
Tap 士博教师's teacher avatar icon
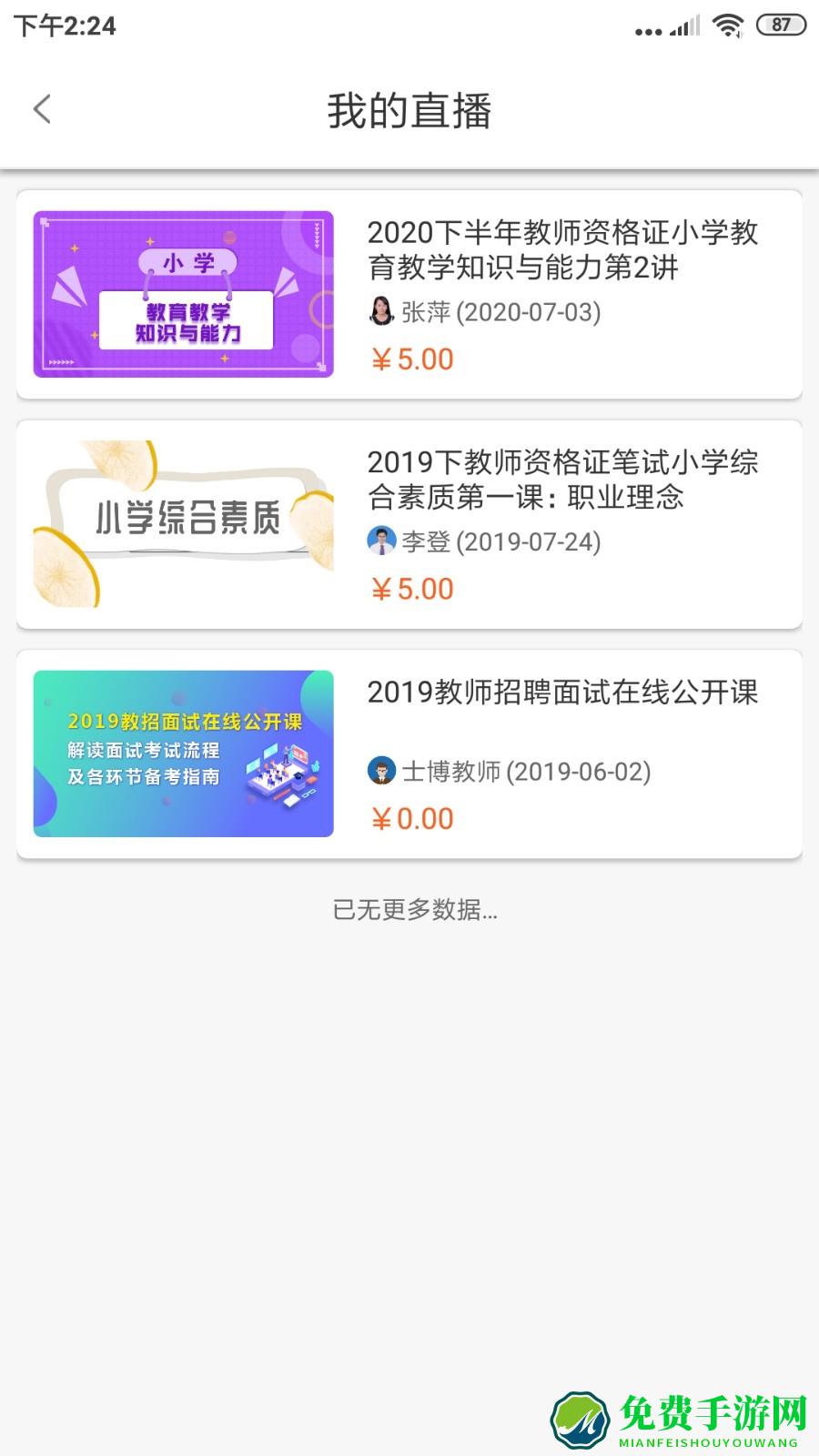pyautogui.click(x=383, y=770)
